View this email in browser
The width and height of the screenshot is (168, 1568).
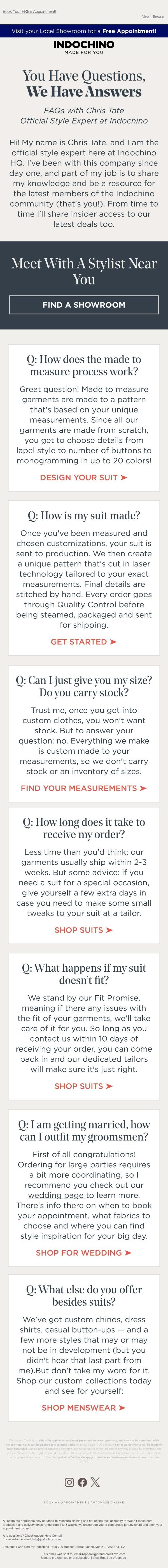153,17
